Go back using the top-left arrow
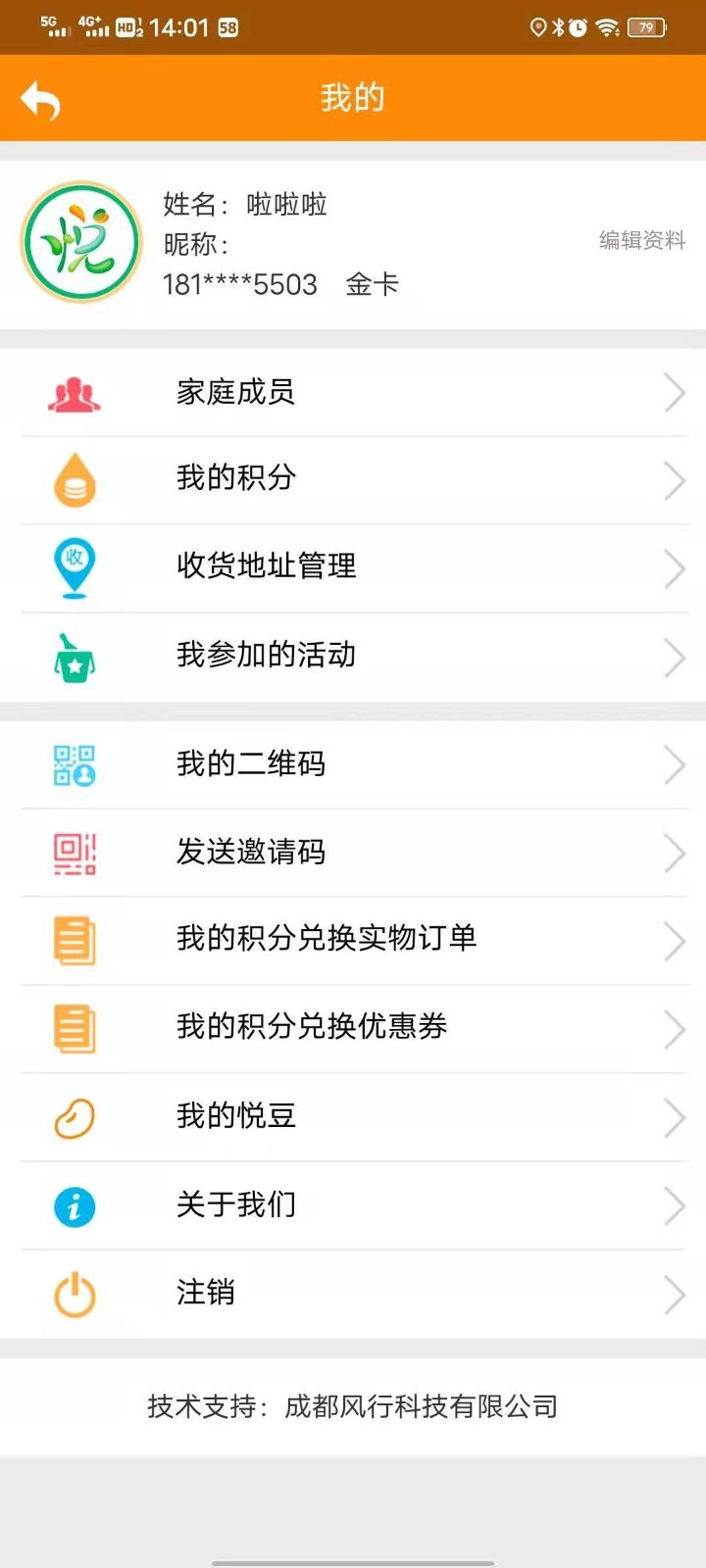This screenshot has width=706, height=1568. point(41,100)
